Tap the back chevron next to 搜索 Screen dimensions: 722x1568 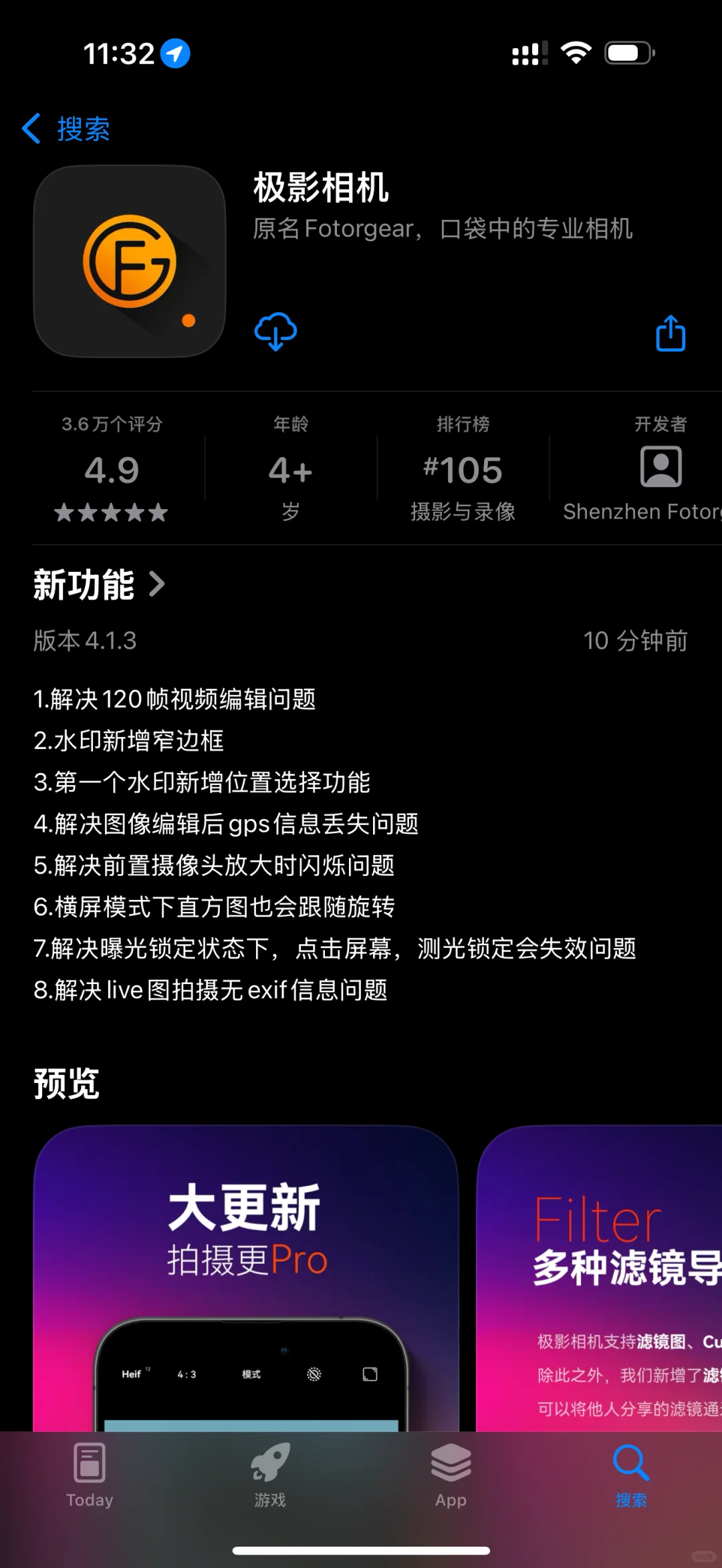coord(31,128)
